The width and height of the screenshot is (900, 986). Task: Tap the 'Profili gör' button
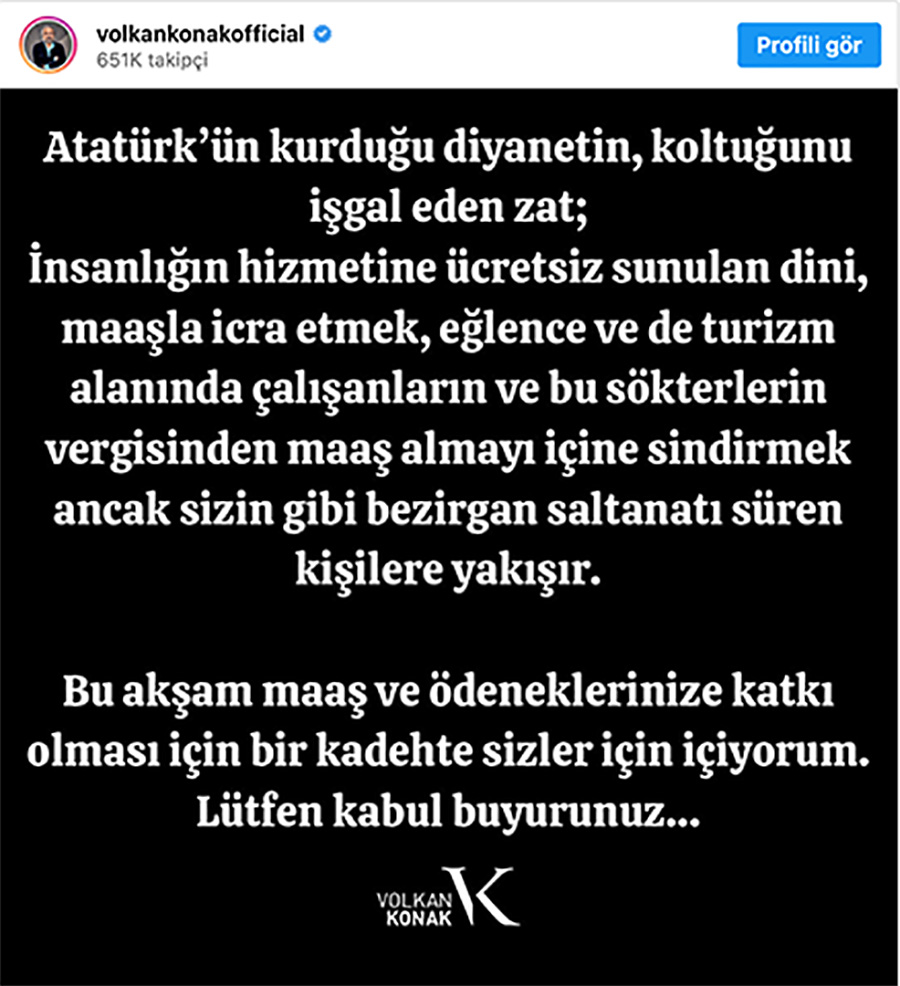click(809, 46)
